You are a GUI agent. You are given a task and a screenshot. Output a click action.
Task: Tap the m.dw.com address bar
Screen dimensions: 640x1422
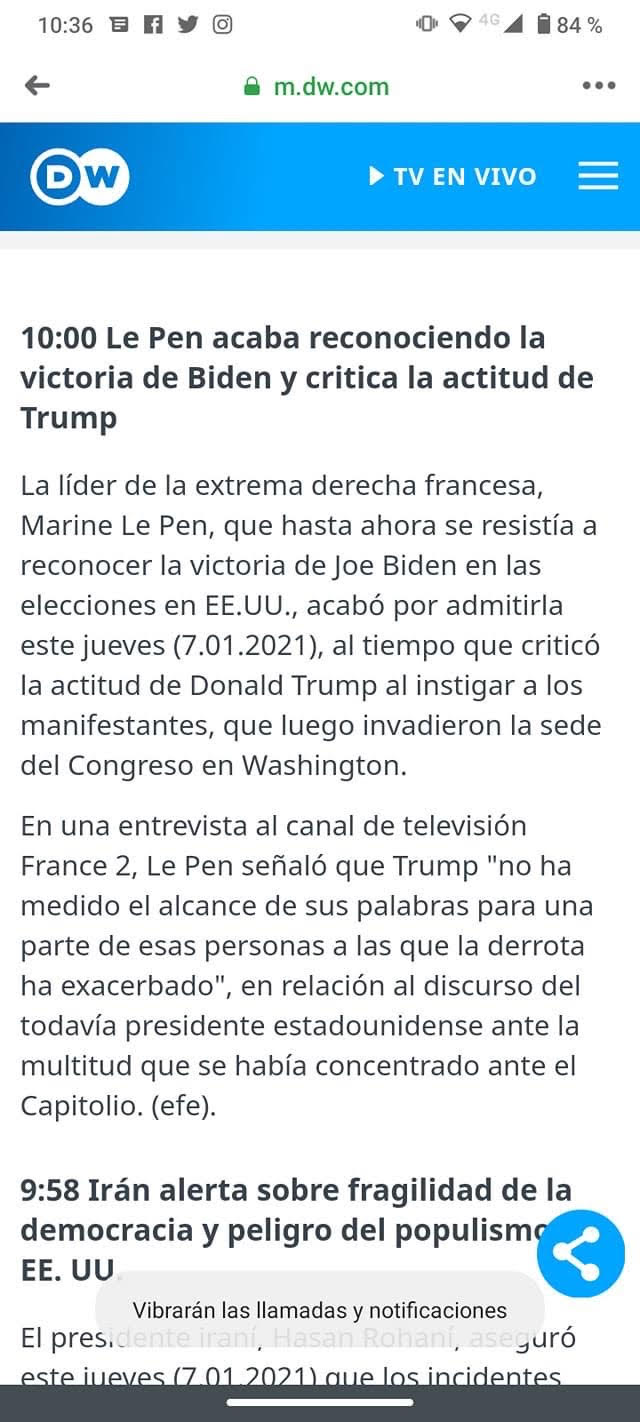316,86
